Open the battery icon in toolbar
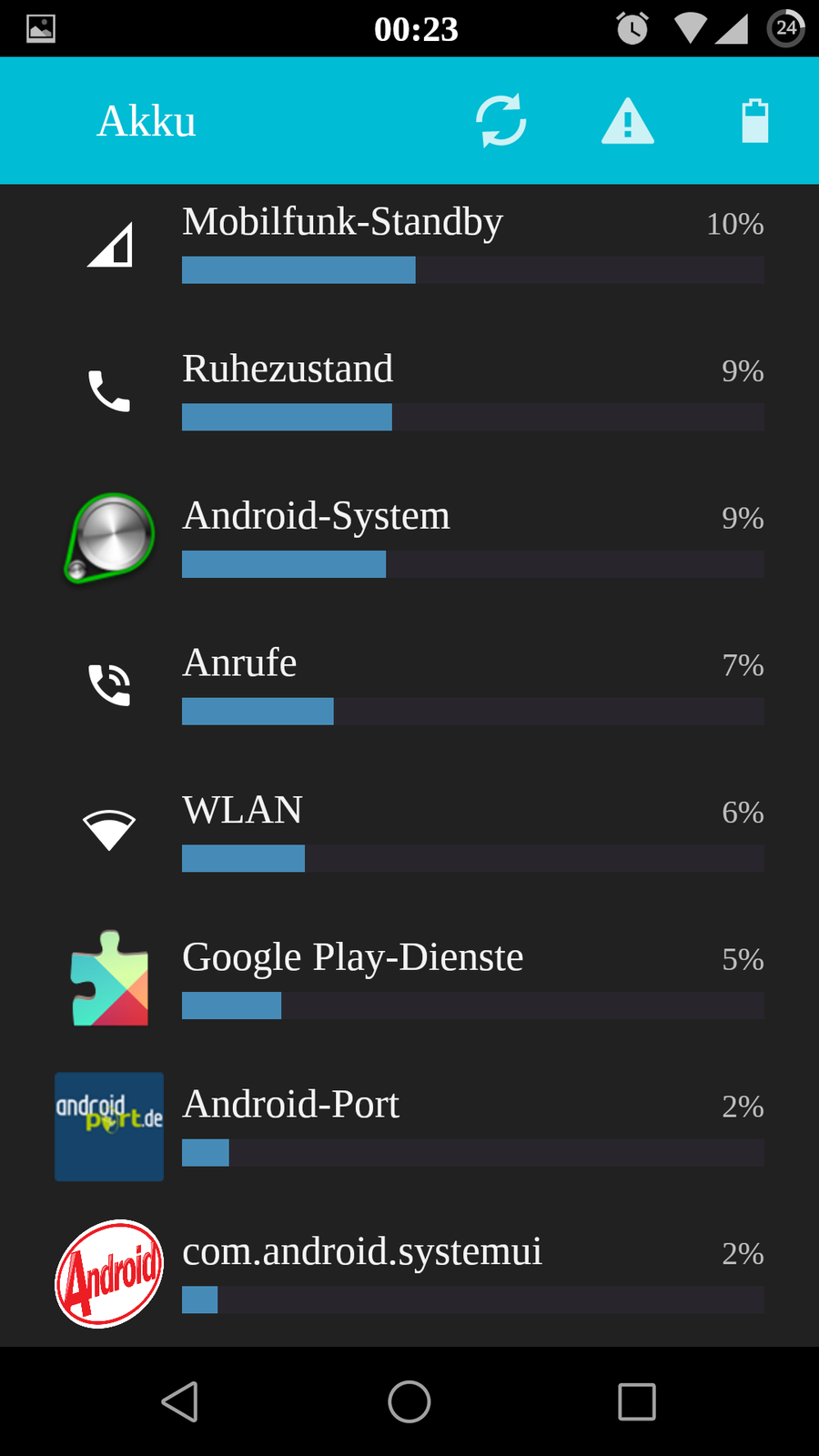The height and width of the screenshot is (1456, 819). click(754, 121)
